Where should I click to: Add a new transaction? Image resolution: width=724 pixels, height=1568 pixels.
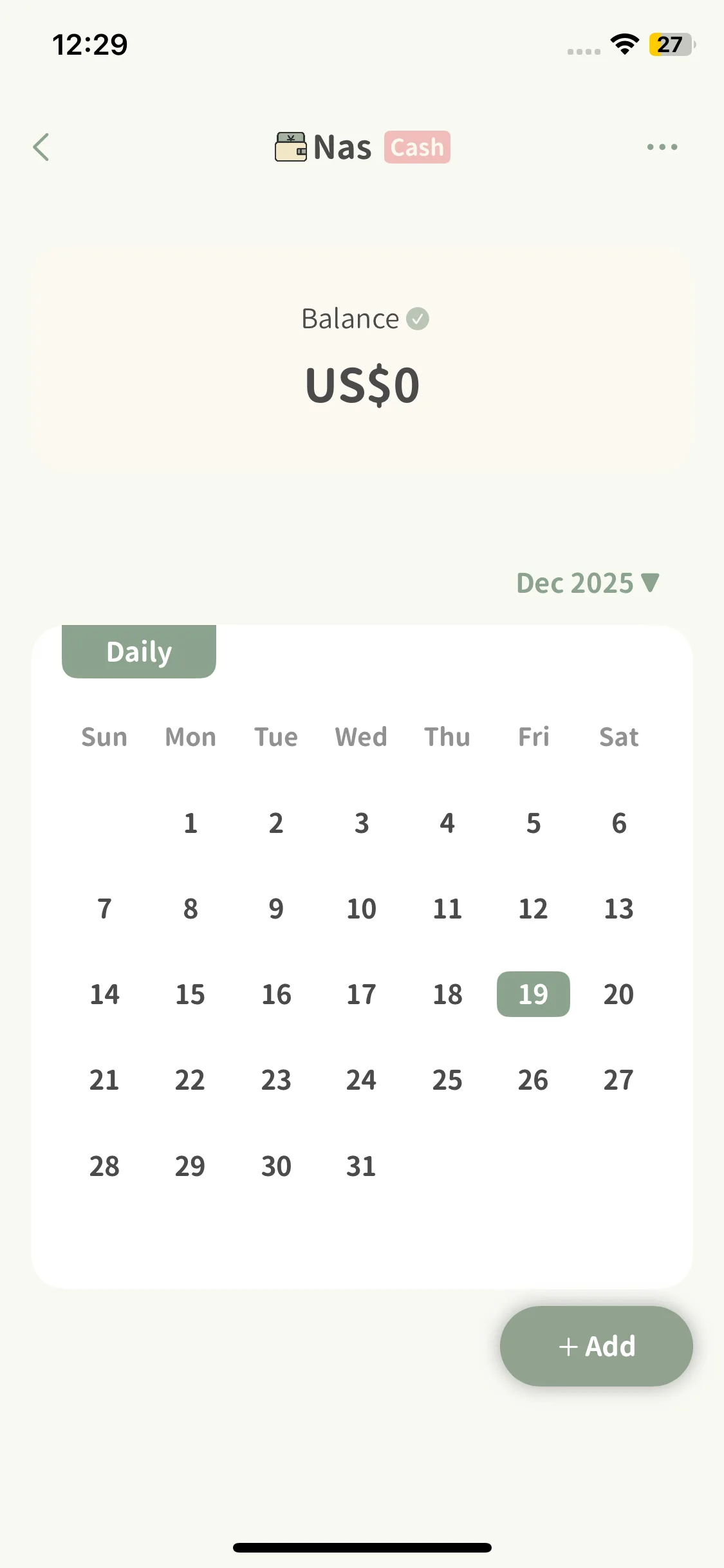(596, 1346)
